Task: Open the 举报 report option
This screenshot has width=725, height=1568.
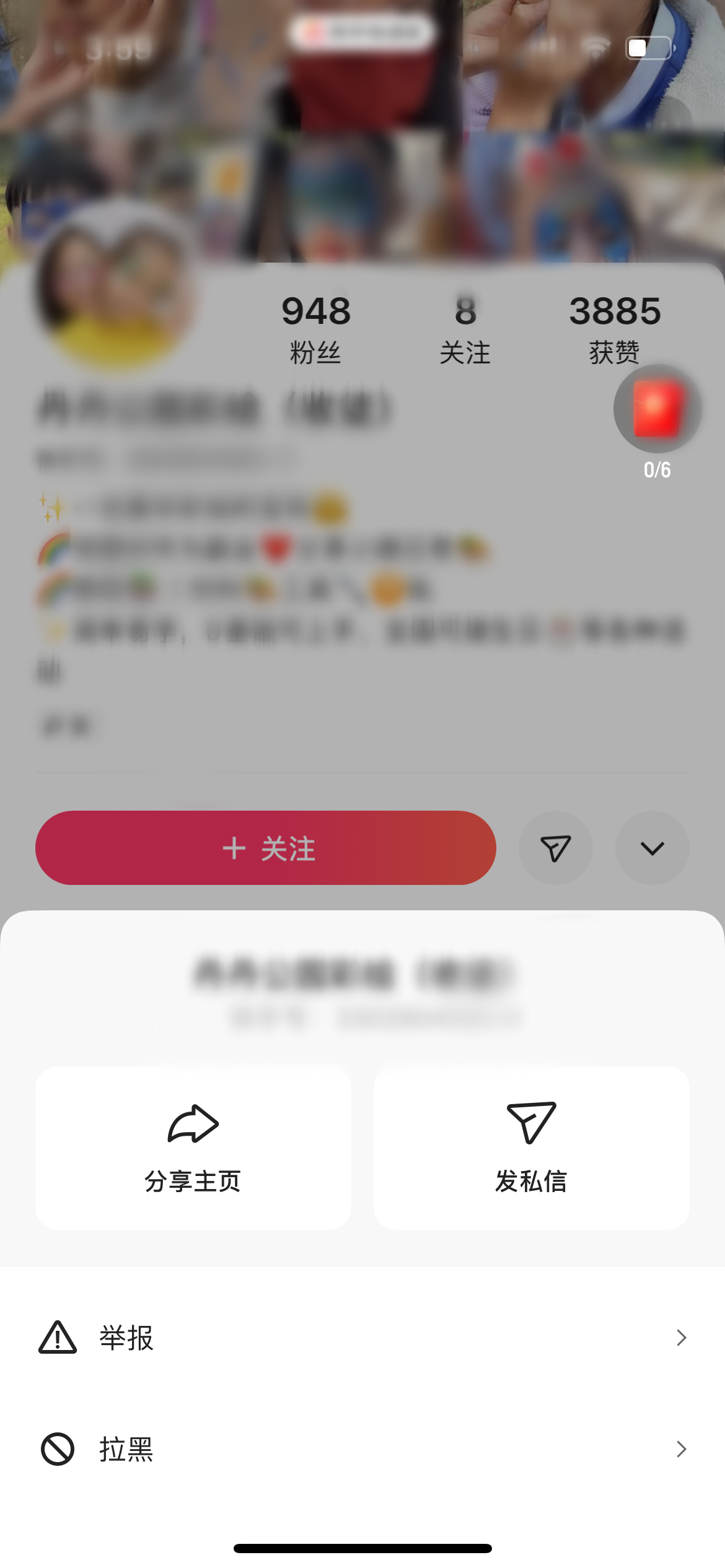Action: pyautogui.click(x=362, y=1338)
